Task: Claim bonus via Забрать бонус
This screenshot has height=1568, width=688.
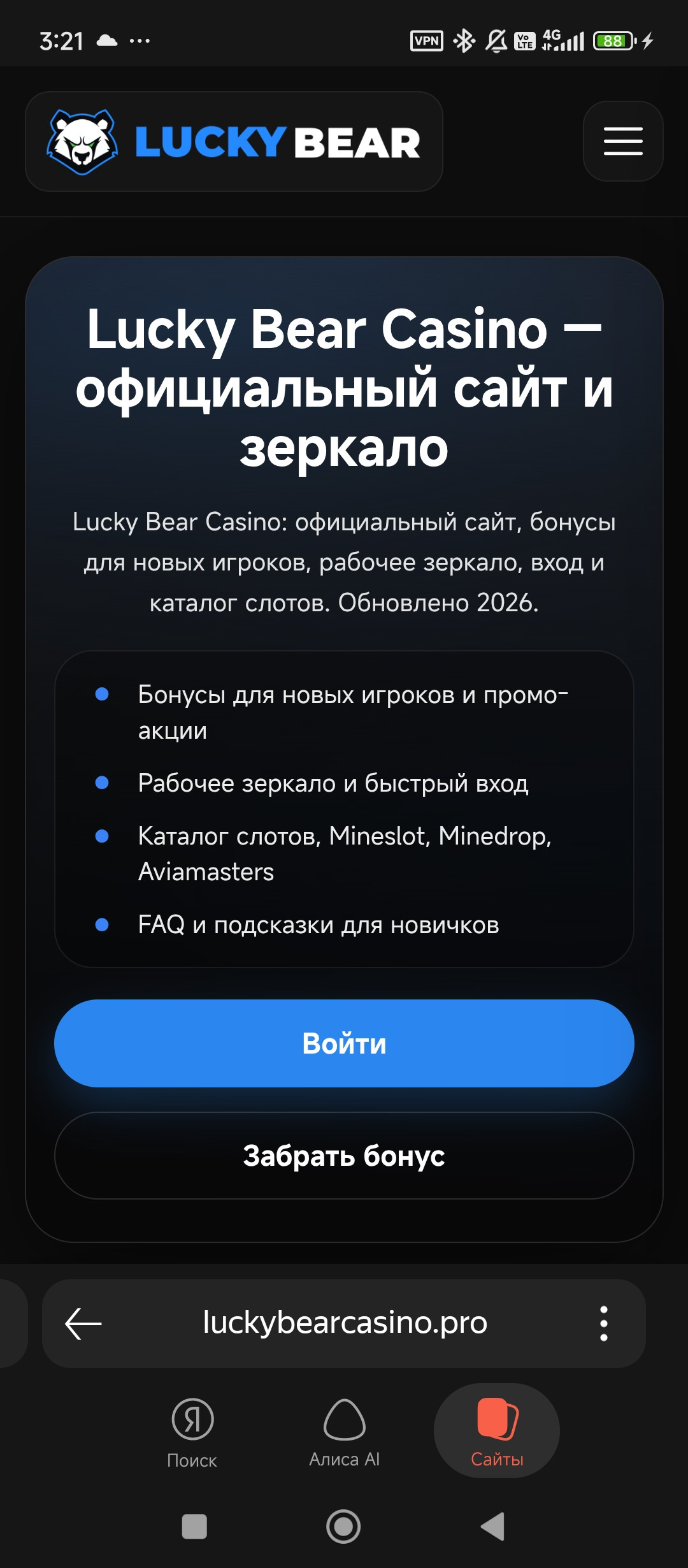Action: 344,1156
